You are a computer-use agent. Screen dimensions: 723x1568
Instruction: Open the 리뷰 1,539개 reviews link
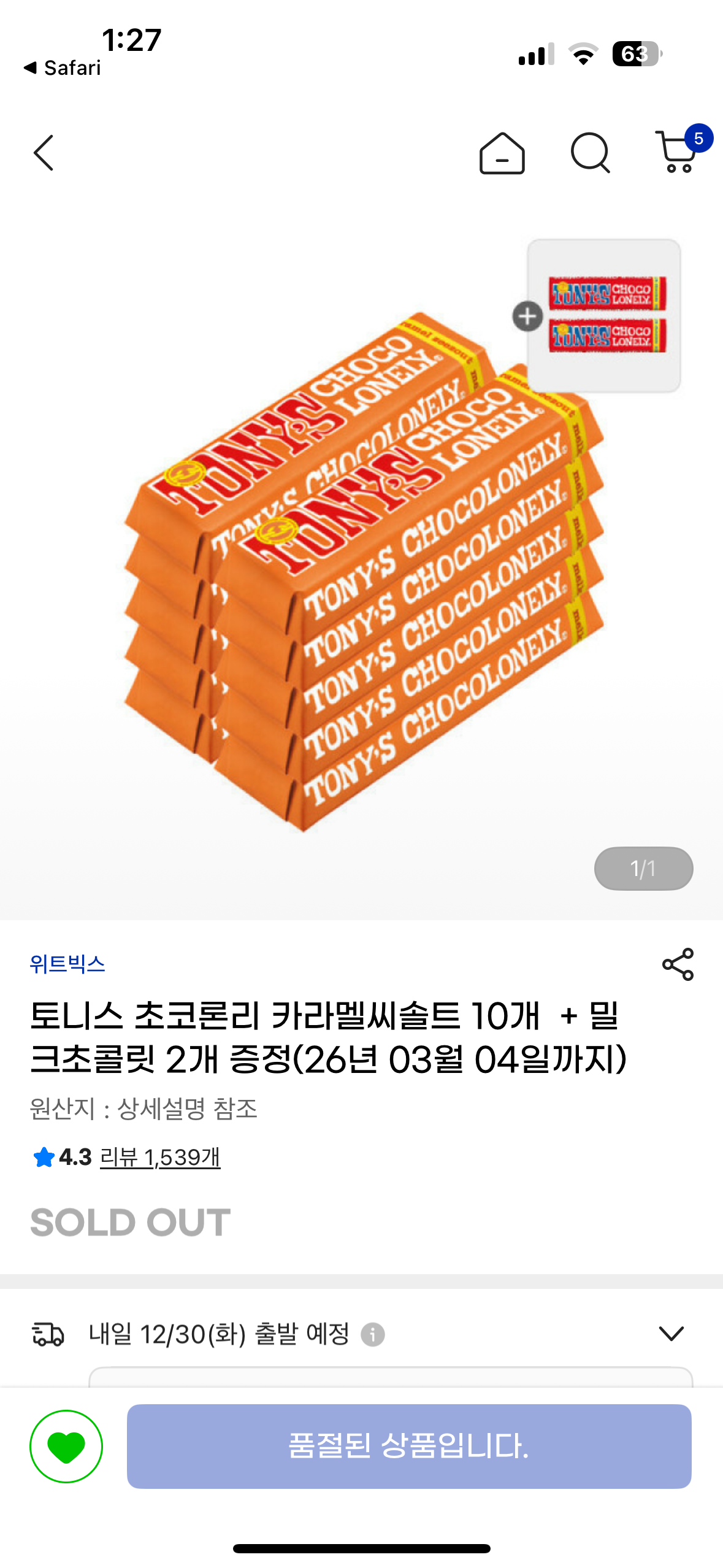point(160,1158)
